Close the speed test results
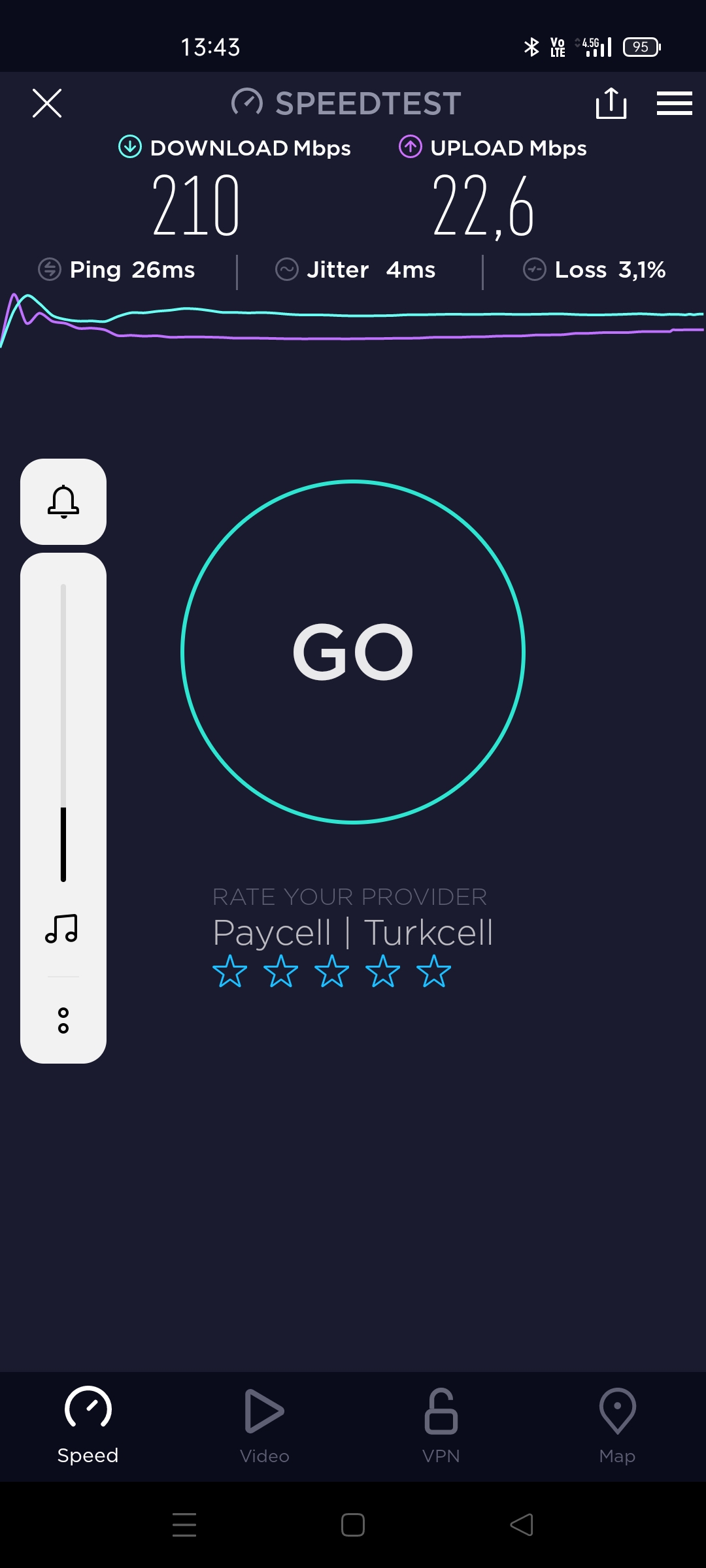 tap(47, 103)
